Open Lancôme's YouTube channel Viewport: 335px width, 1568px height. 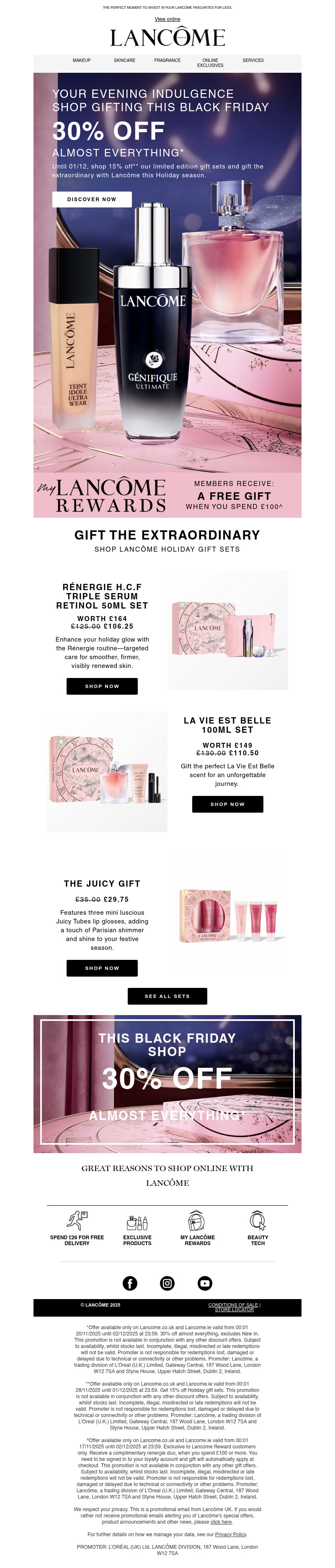click(205, 1283)
